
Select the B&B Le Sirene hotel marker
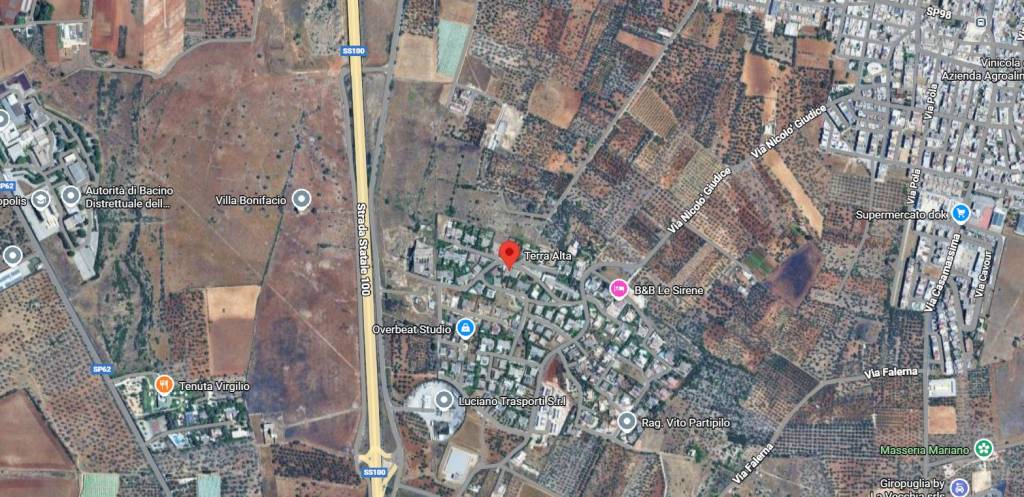click(x=619, y=289)
